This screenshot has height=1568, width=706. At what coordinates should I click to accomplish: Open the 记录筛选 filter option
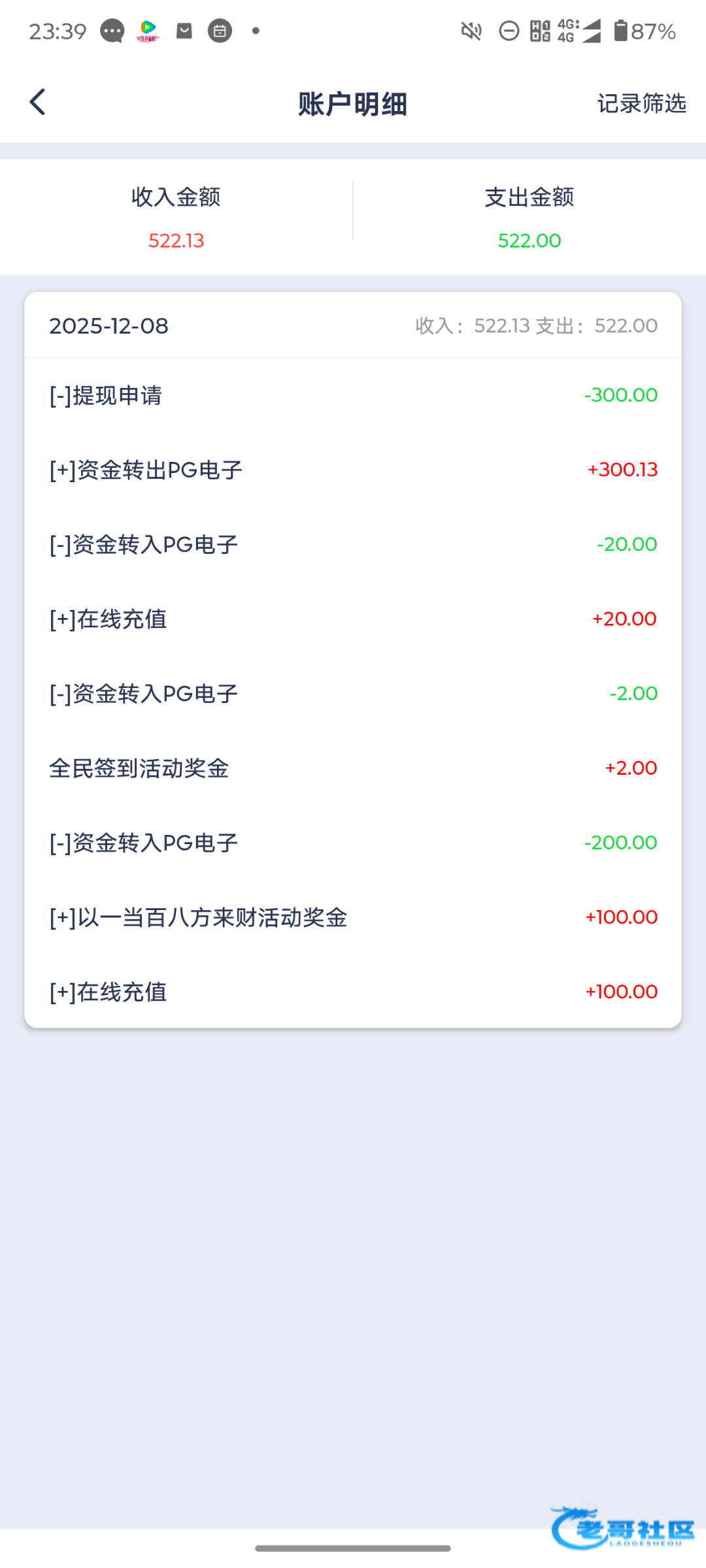coord(641,103)
